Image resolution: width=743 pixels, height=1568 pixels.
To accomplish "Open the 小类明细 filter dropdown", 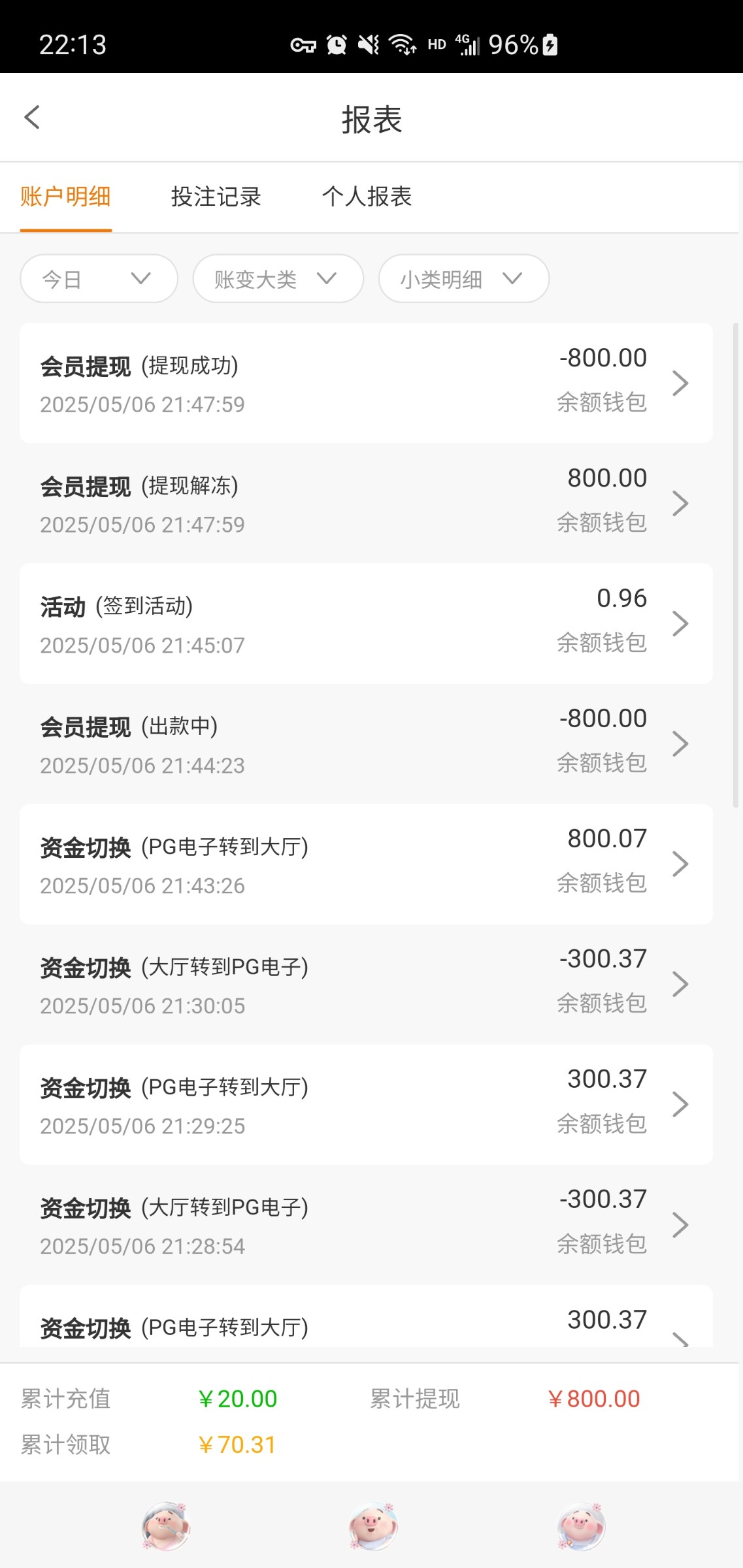I will tap(463, 279).
